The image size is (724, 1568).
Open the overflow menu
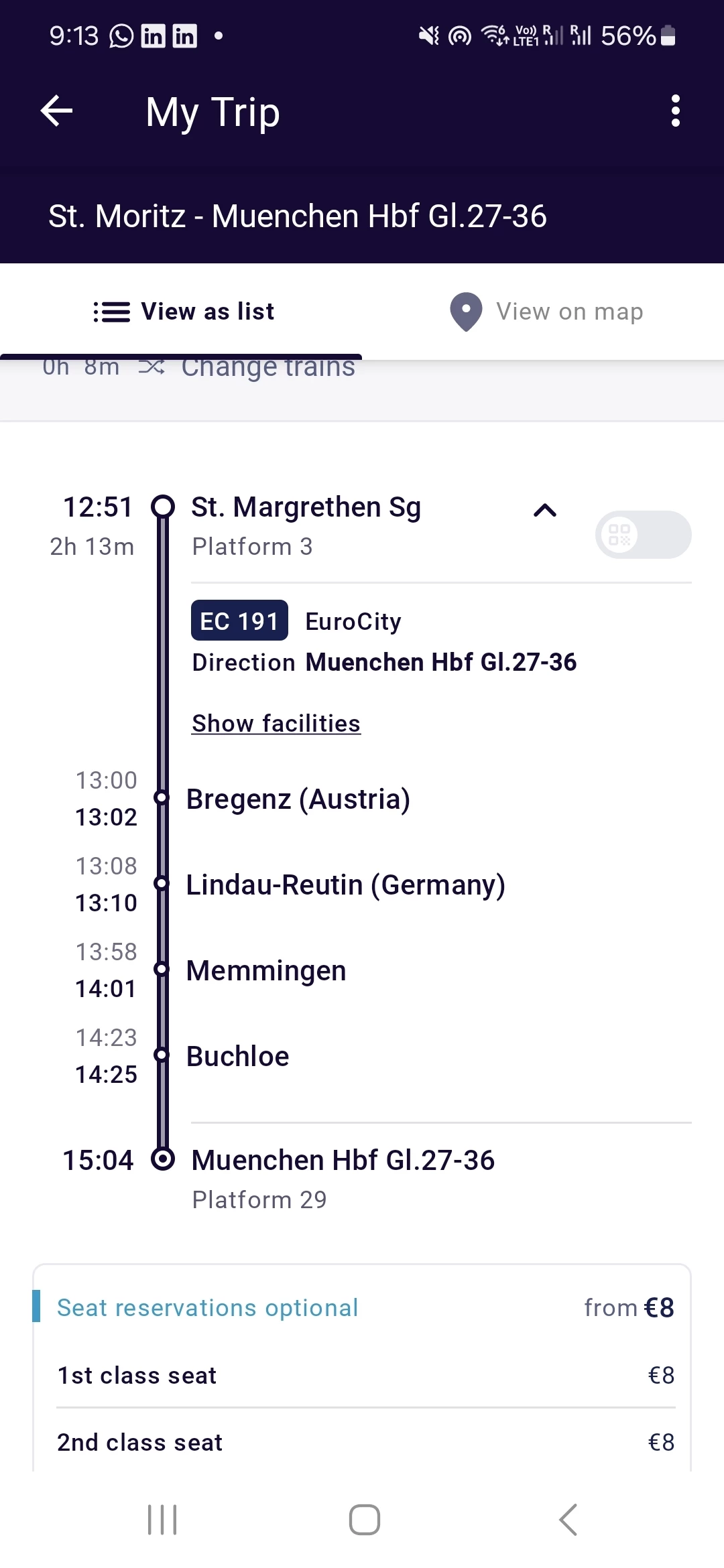click(675, 111)
